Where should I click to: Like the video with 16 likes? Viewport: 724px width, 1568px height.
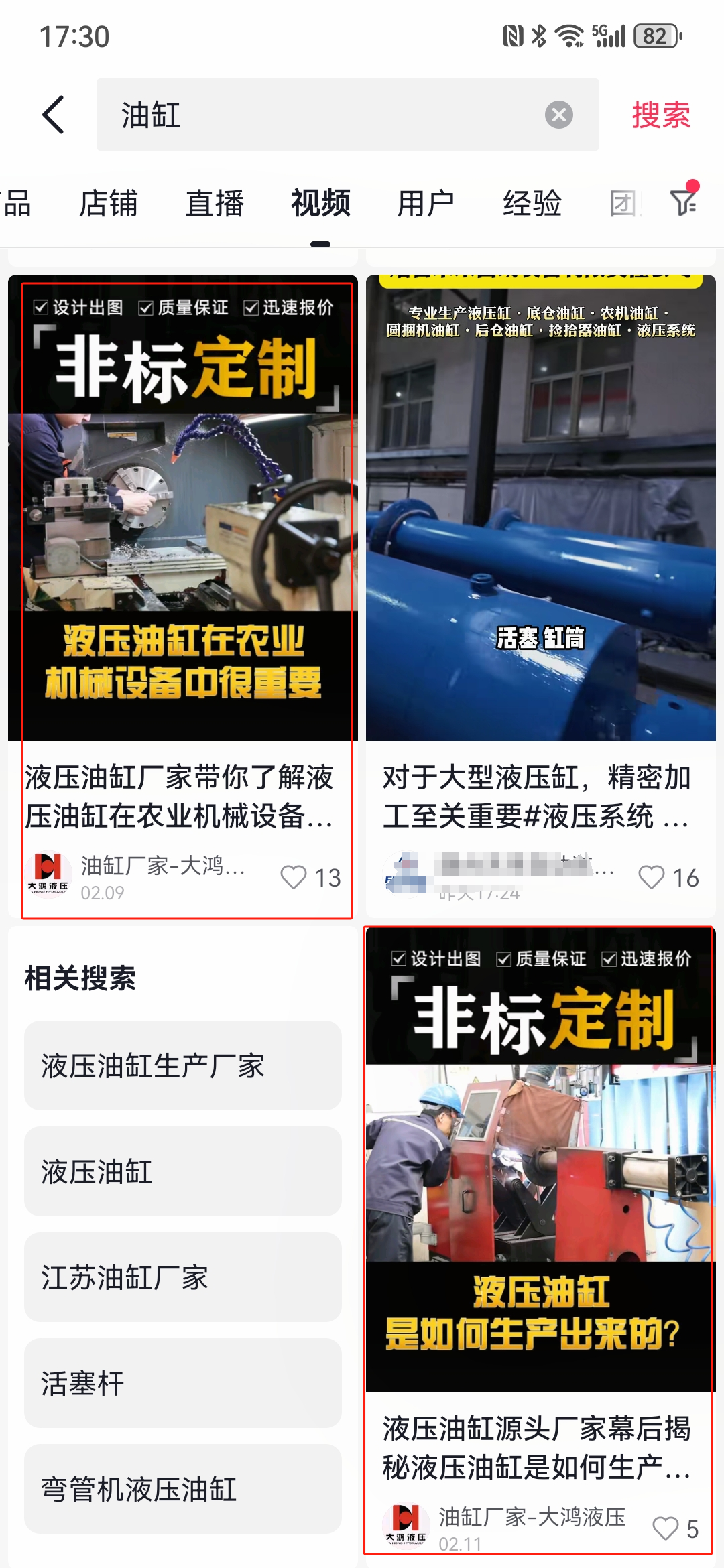(652, 877)
